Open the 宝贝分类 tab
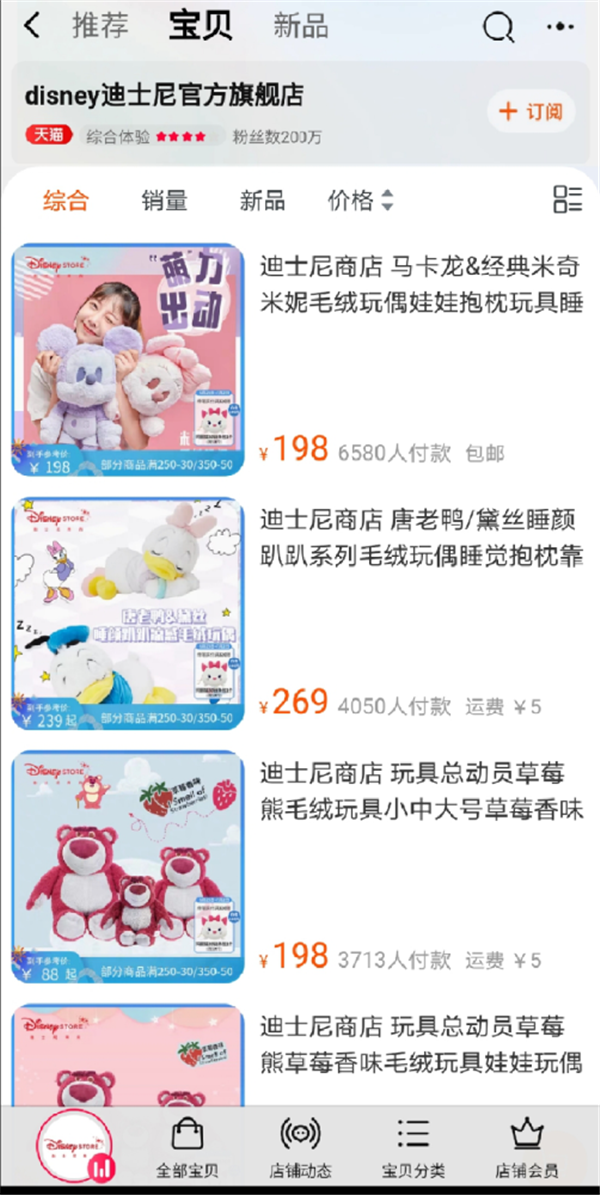 (413, 1148)
